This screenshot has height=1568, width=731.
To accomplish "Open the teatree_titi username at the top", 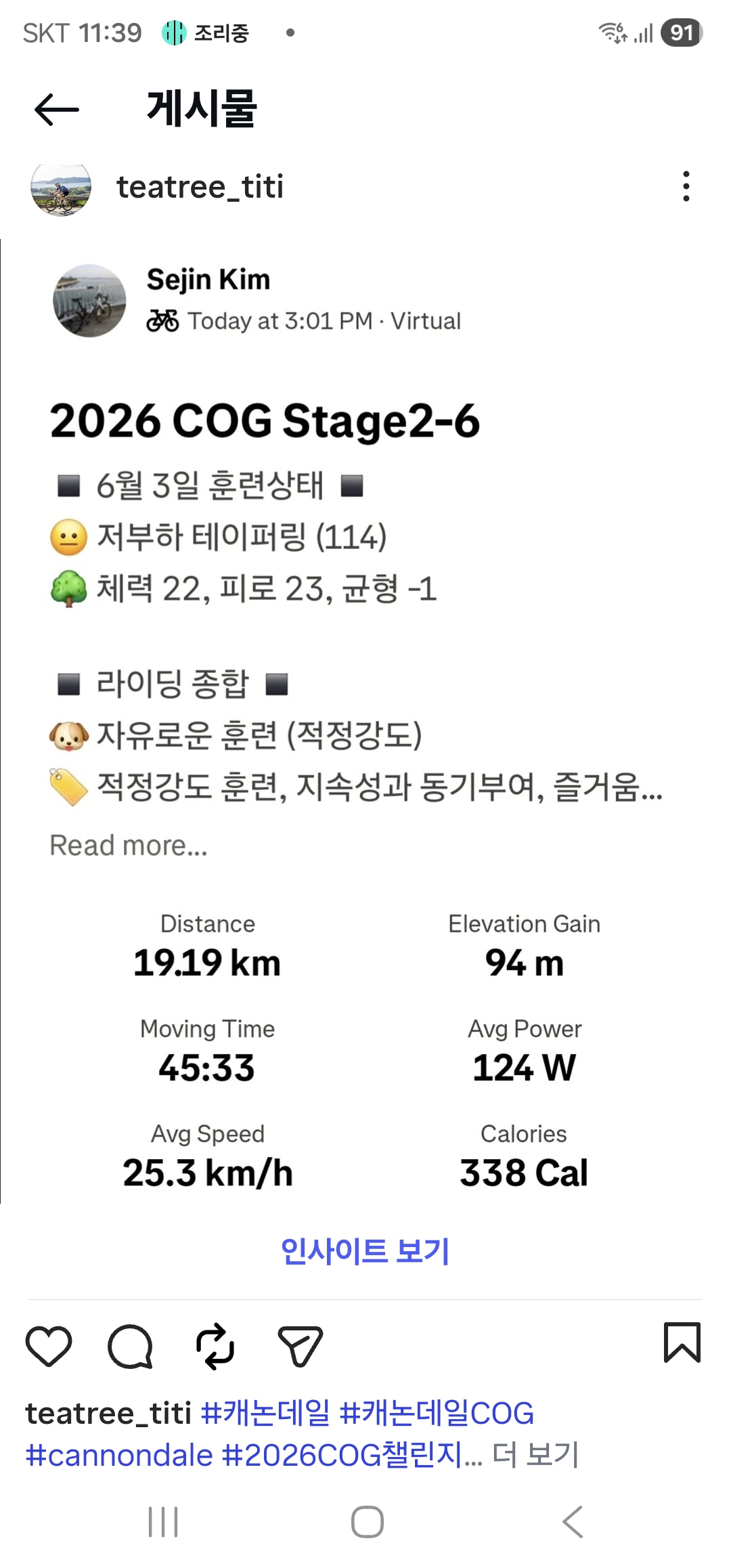I will coord(200,187).
